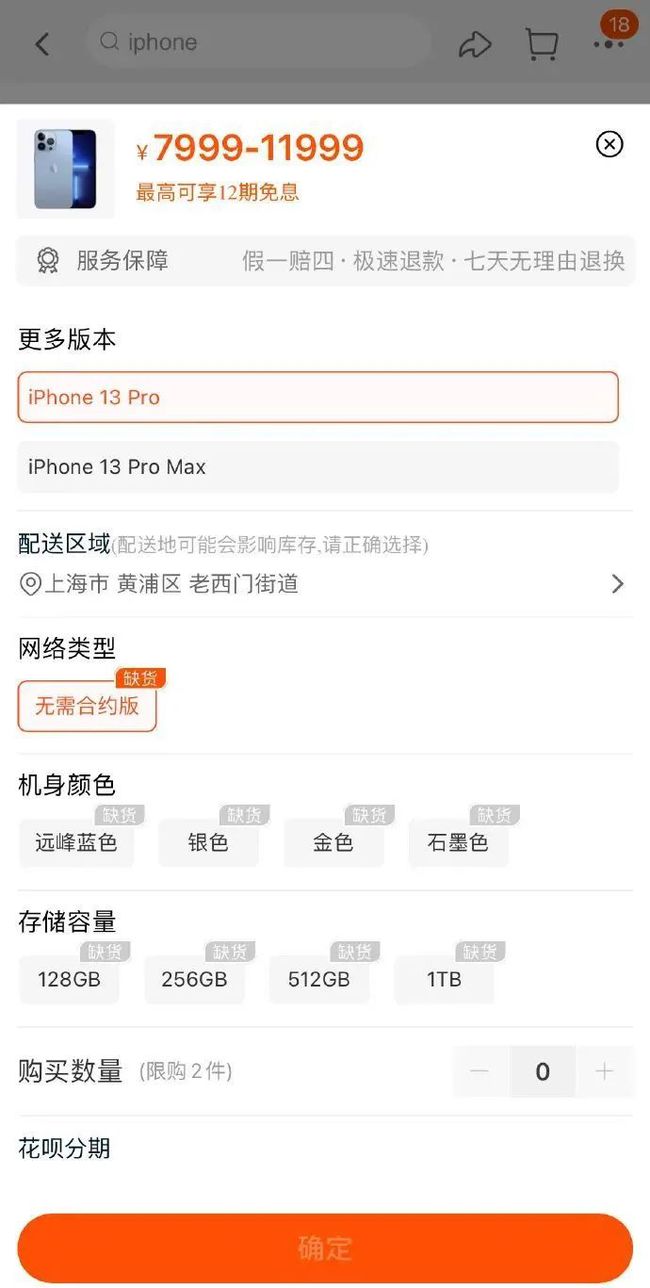Open the 服务保障 service guarantee row
The width and height of the screenshot is (650, 1288).
click(x=326, y=261)
